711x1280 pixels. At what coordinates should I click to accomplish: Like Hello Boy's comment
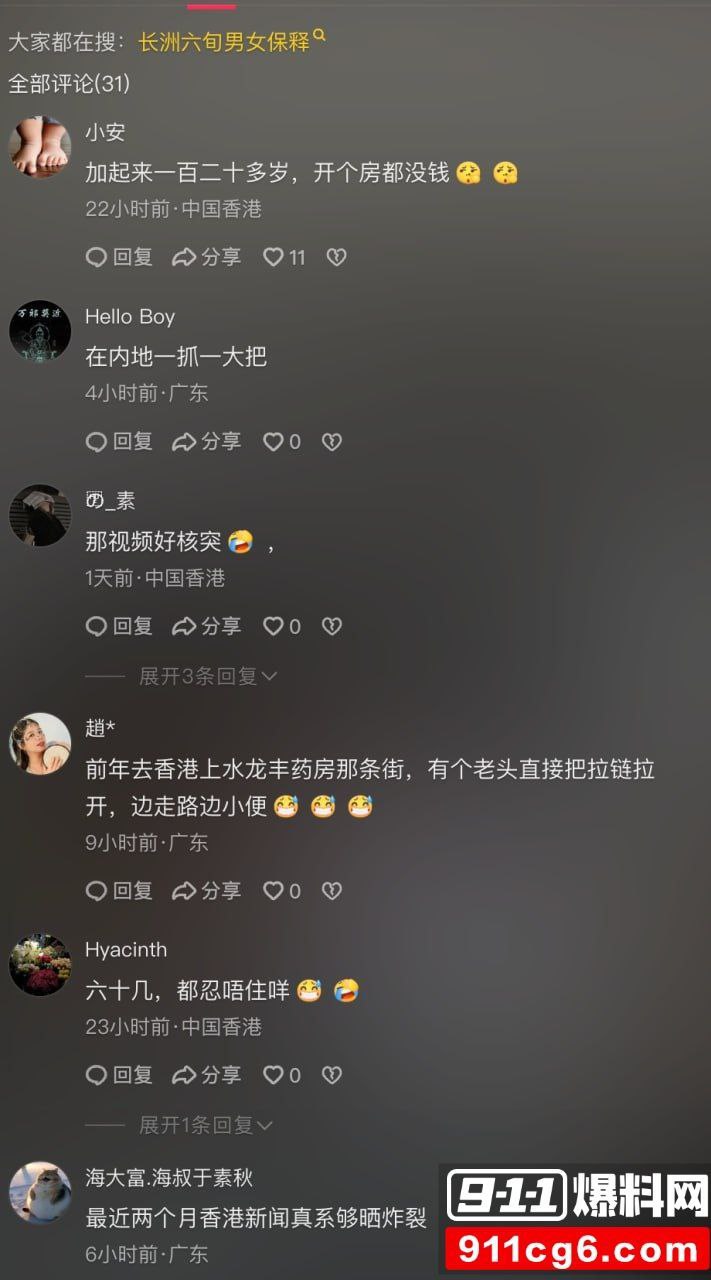pyautogui.click(x=281, y=441)
